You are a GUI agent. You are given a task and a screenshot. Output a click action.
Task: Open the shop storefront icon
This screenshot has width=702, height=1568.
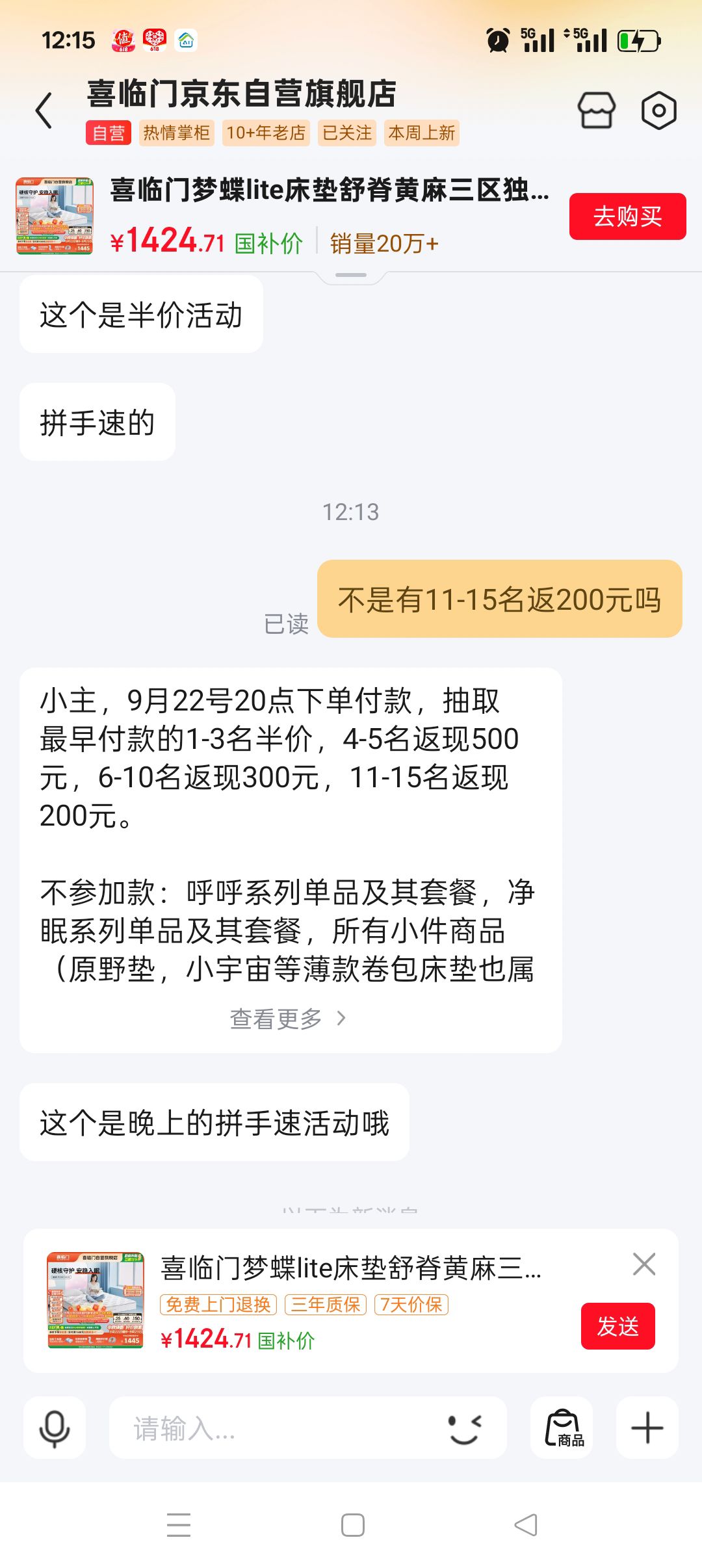tap(597, 110)
